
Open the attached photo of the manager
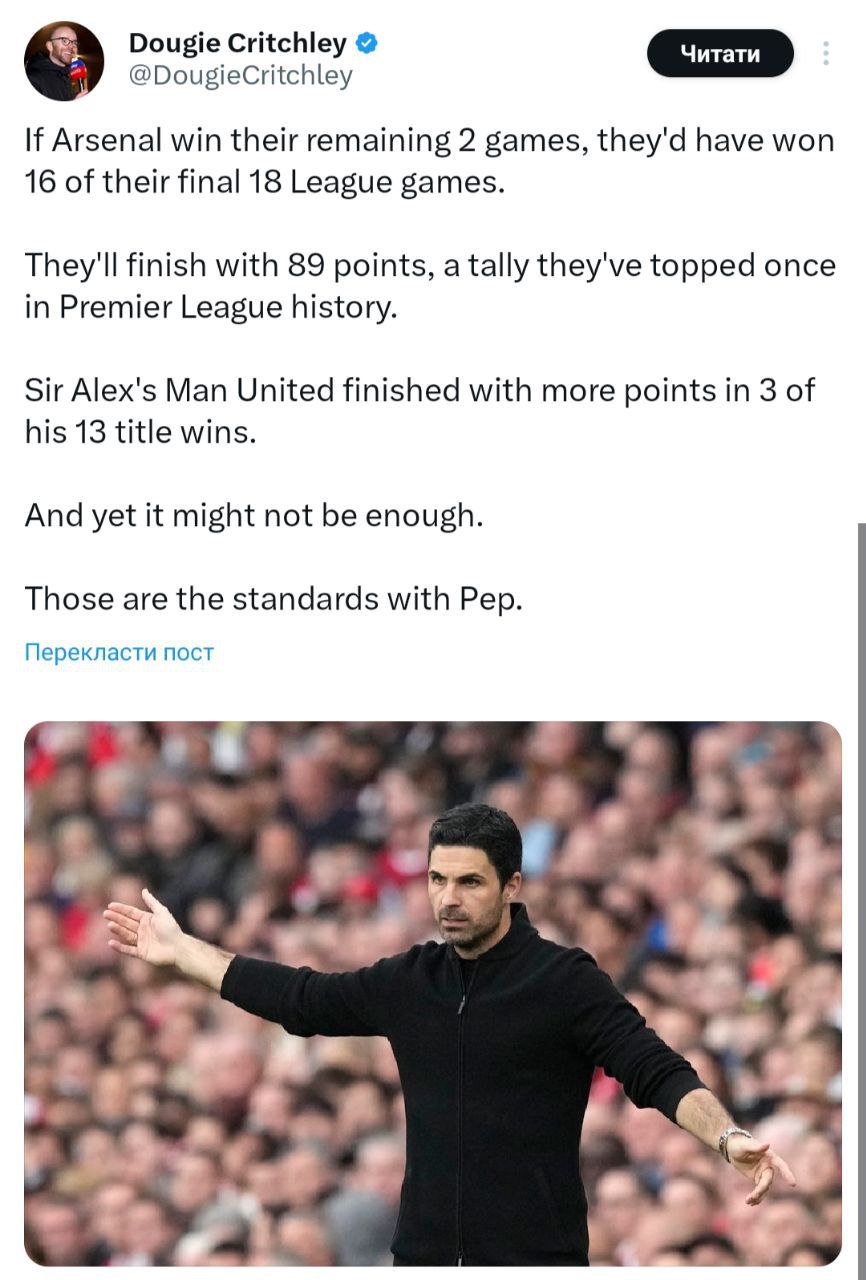point(433,993)
